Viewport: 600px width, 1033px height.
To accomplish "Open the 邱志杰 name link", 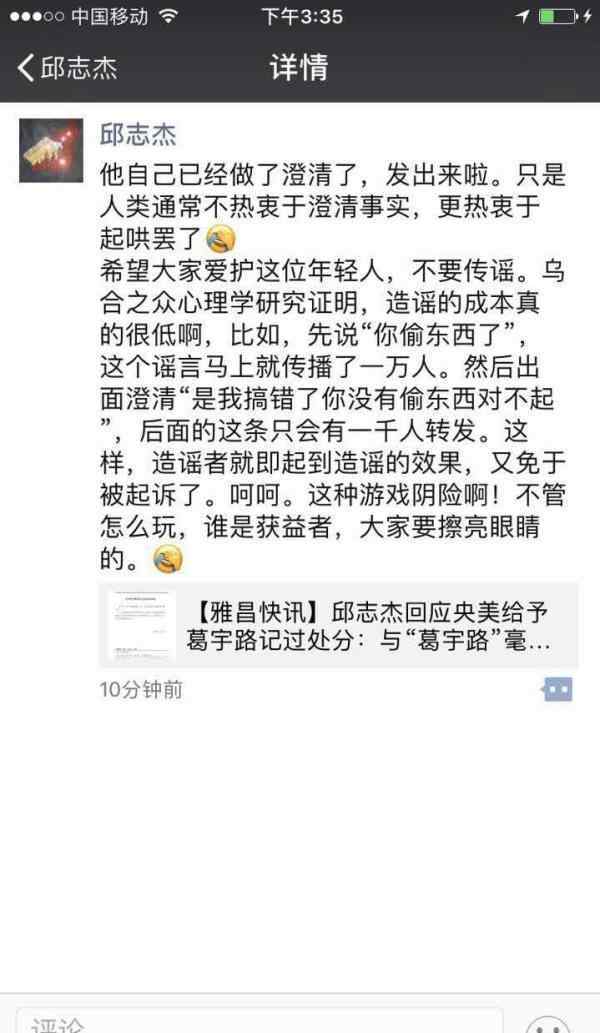I will [138, 134].
